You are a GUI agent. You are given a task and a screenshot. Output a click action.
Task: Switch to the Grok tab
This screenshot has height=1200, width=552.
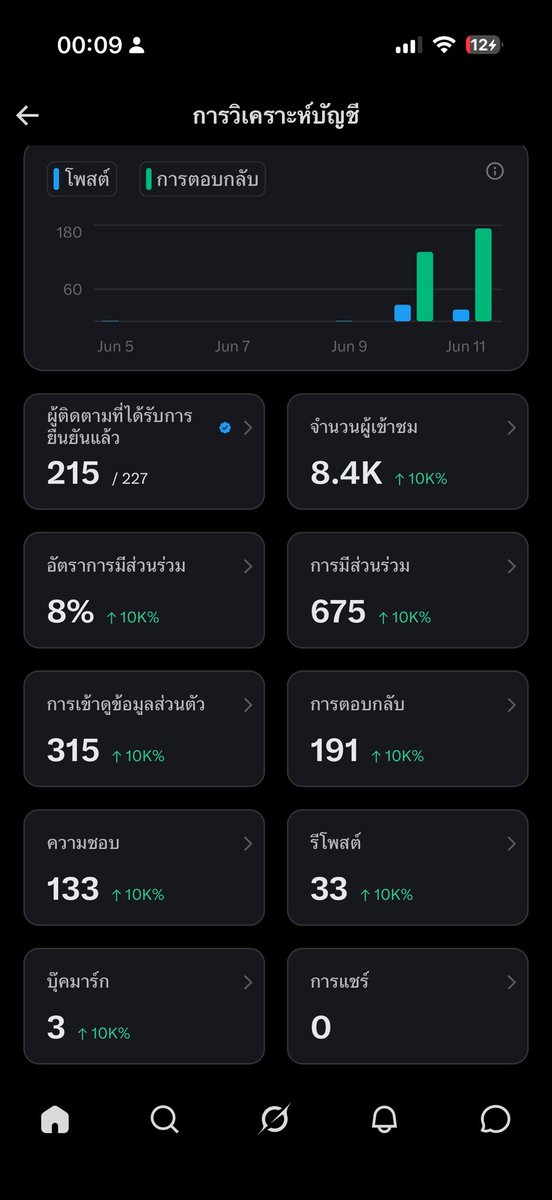tap(274, 1119)
